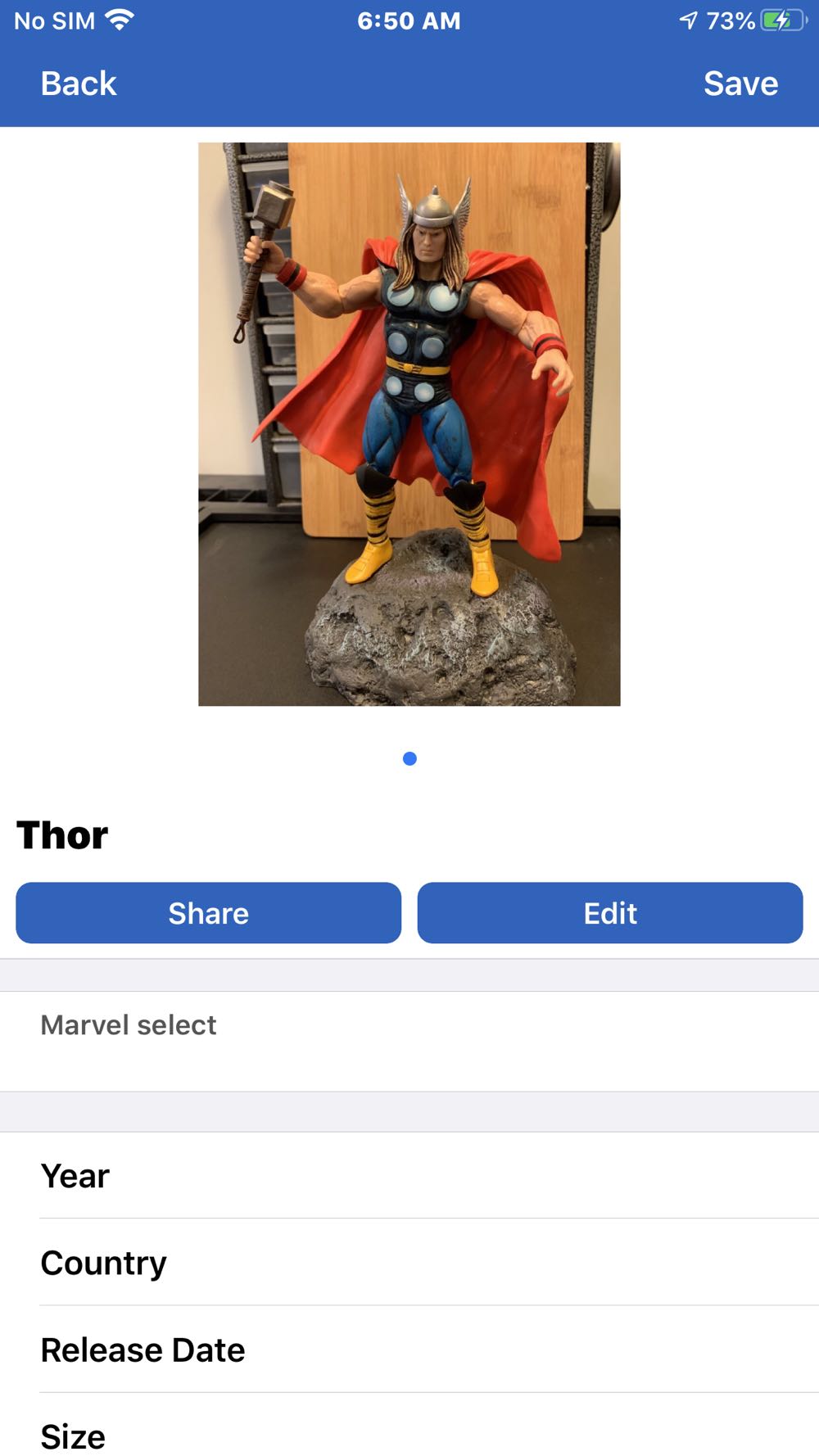Open the Country field
The width and height of the screenshot is (819, 1456).
(x=409, y=1263)
